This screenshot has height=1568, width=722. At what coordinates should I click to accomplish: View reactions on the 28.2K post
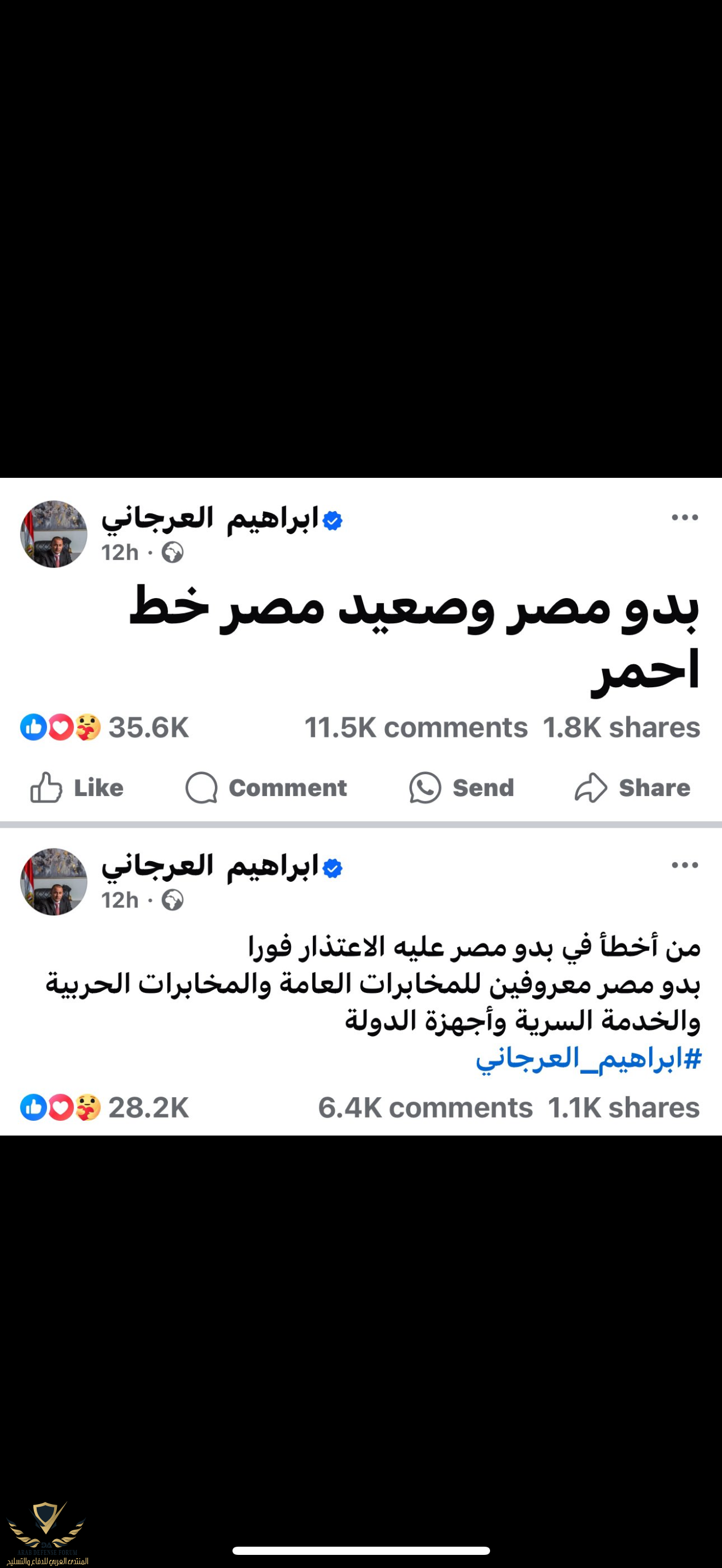coord(104,1107)
